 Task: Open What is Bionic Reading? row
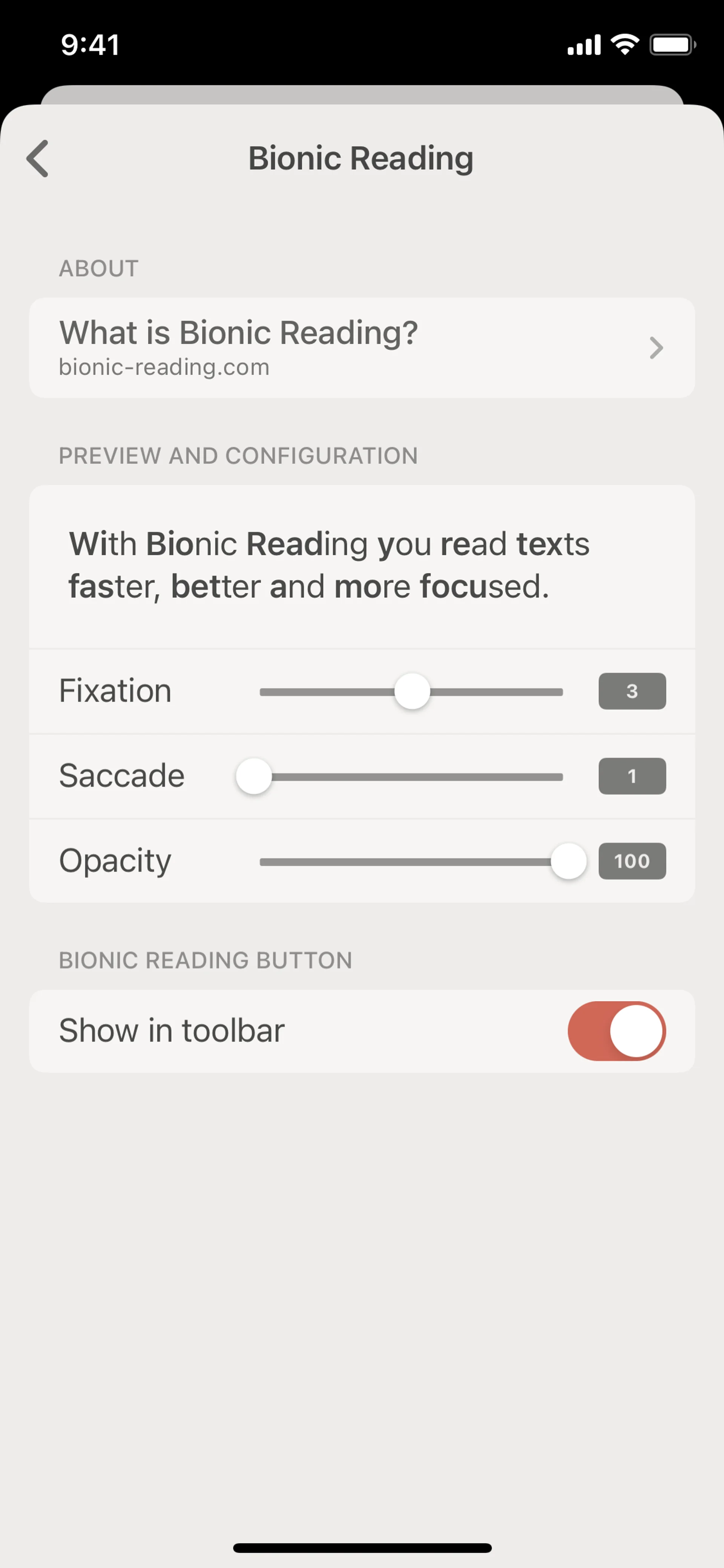[x=361, y=347]
